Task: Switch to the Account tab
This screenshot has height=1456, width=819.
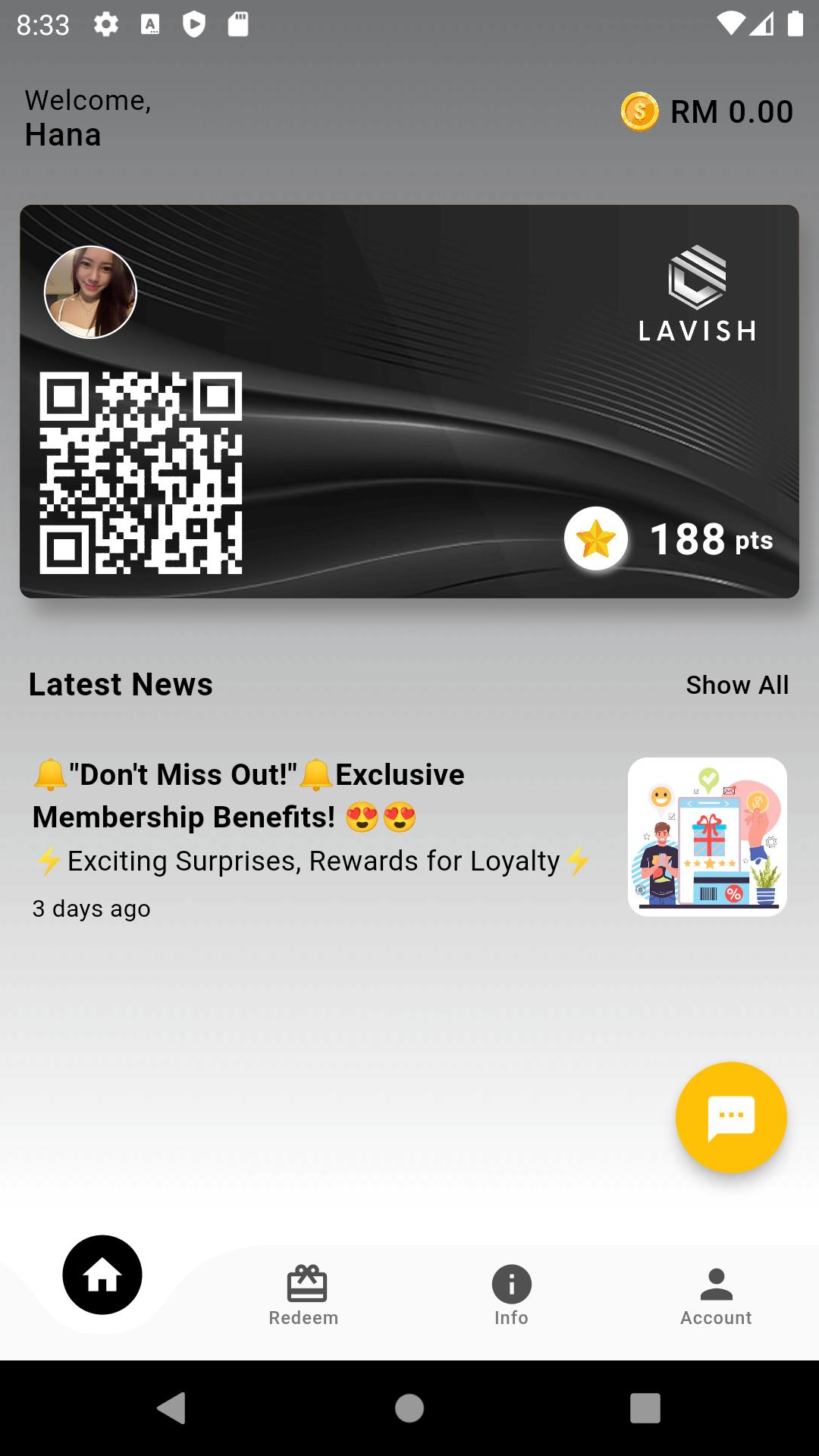Action: point(716,1295)
